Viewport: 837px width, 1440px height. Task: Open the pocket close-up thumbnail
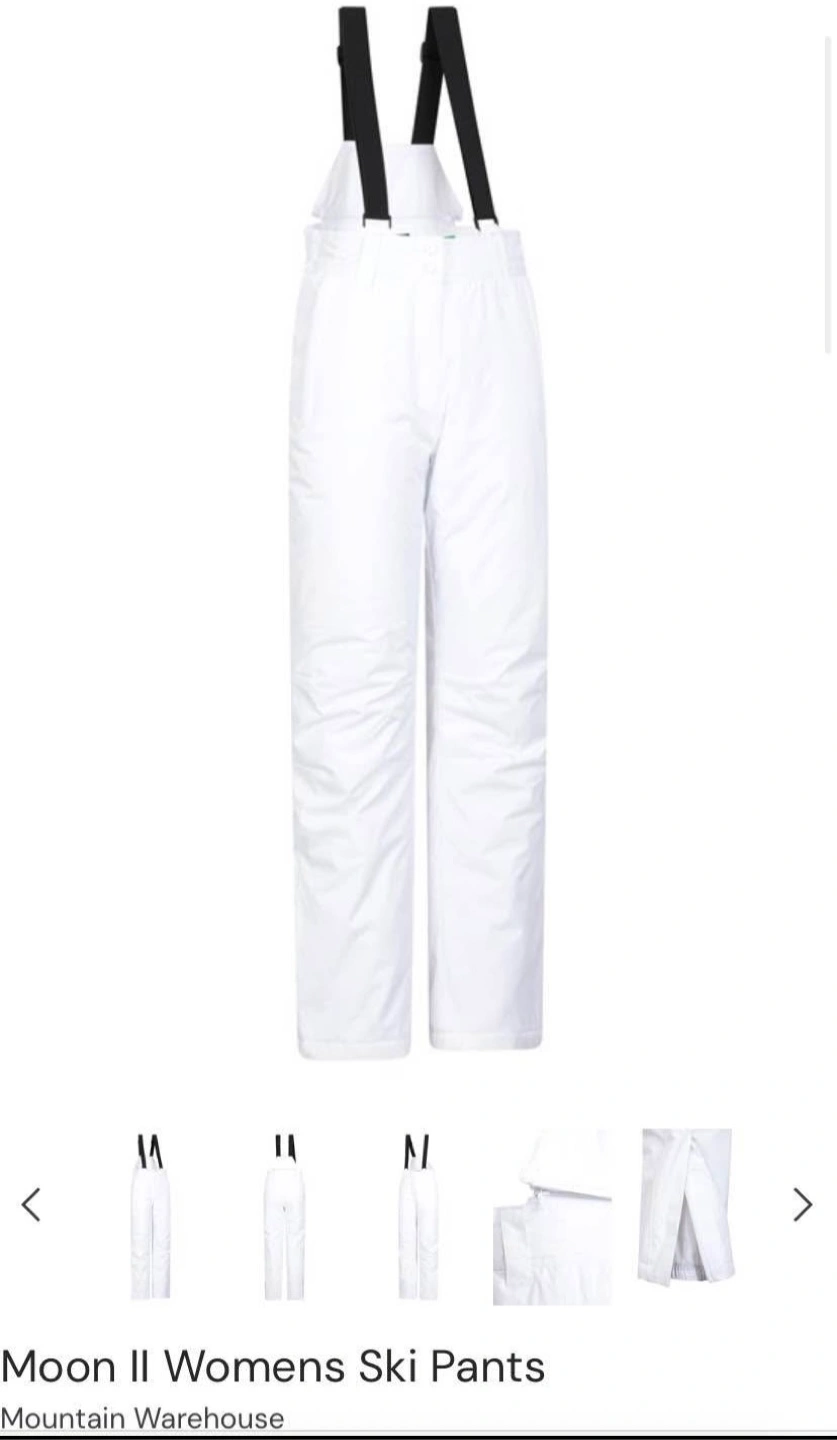click(552, 1217)
